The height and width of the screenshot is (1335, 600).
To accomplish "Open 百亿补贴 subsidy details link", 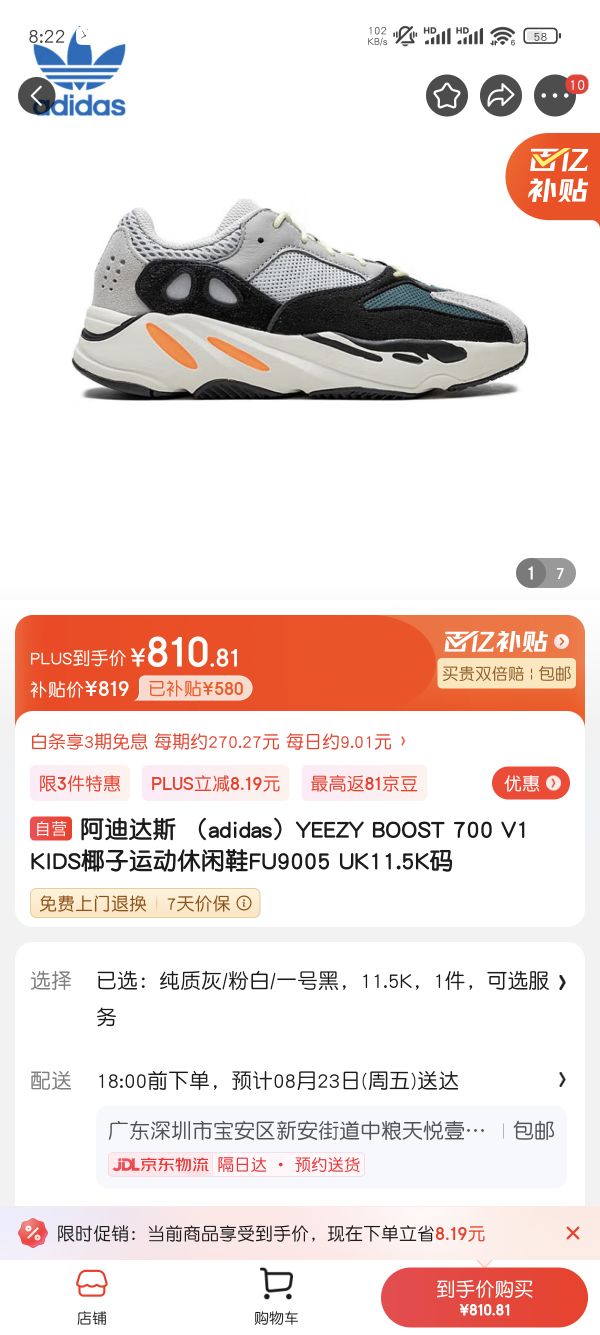I will [507, 641].
